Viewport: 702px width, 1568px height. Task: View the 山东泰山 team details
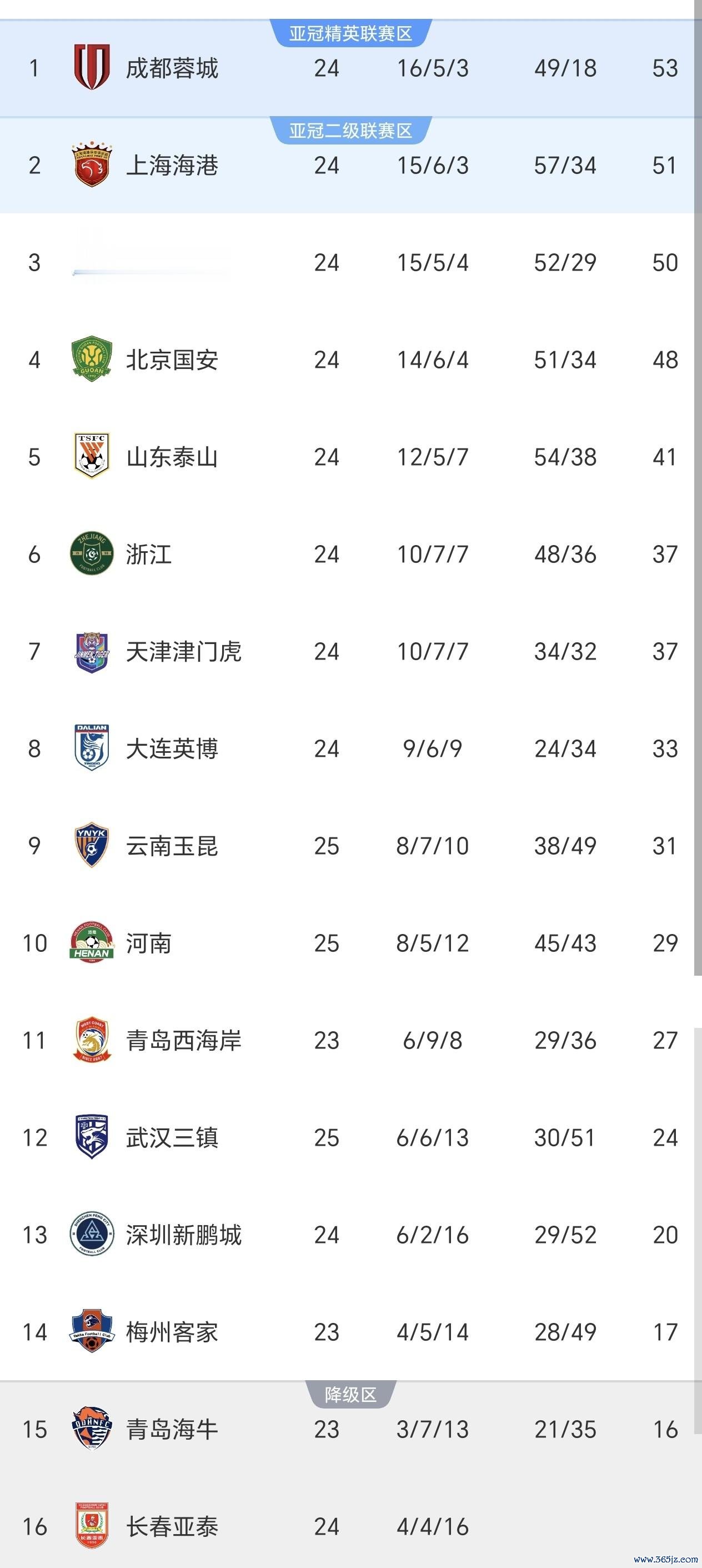[172, 457]
